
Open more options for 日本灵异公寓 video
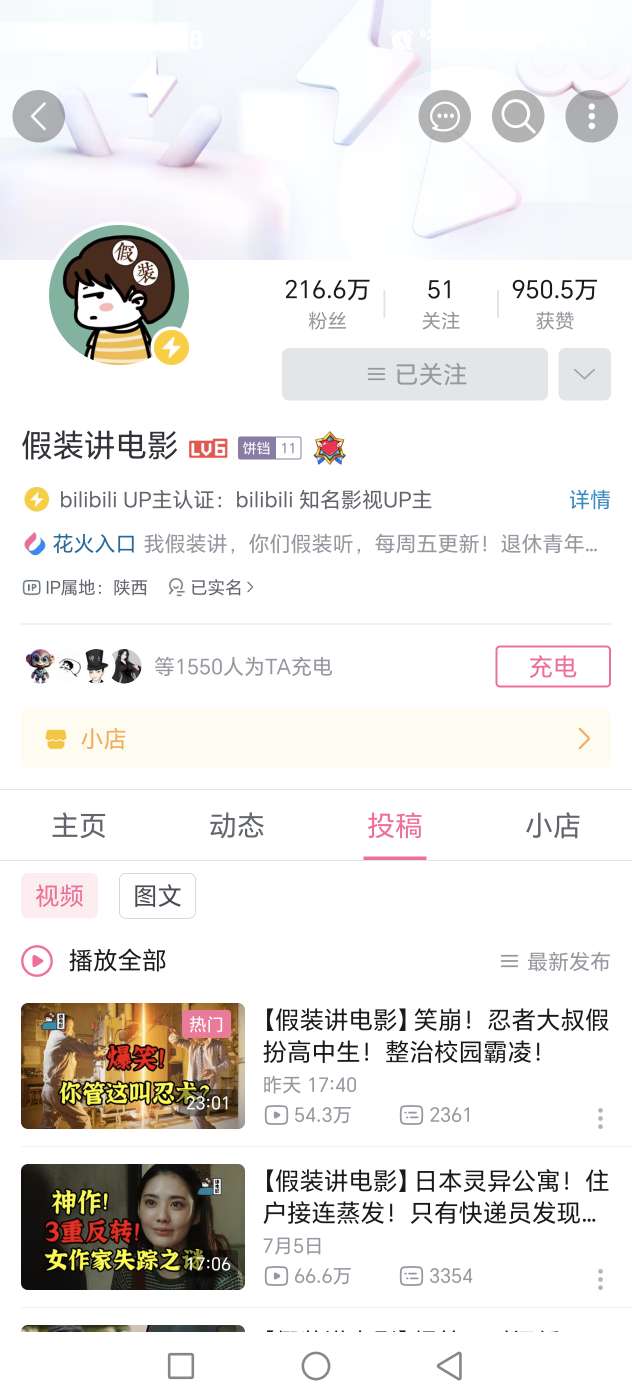600,1279
